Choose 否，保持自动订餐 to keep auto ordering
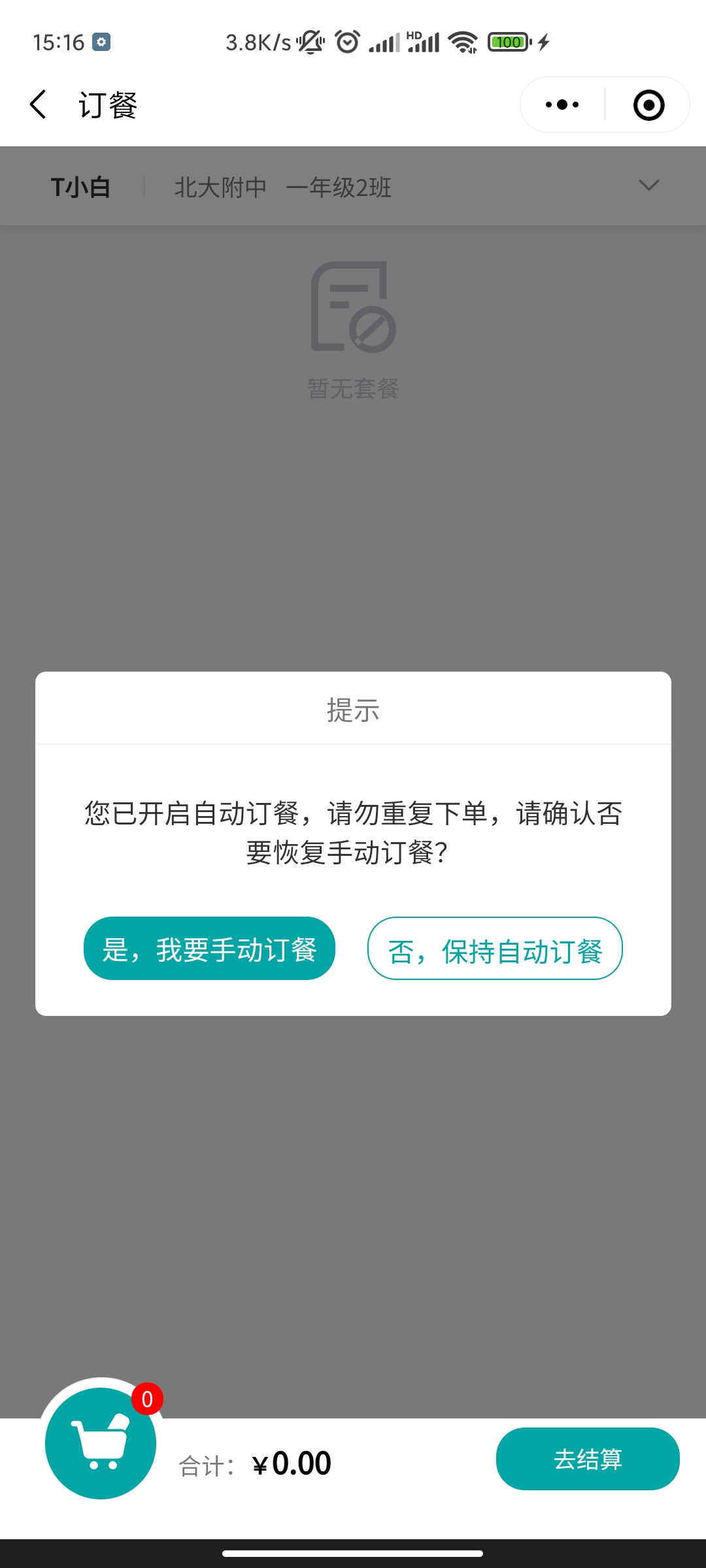 (495, 949)
